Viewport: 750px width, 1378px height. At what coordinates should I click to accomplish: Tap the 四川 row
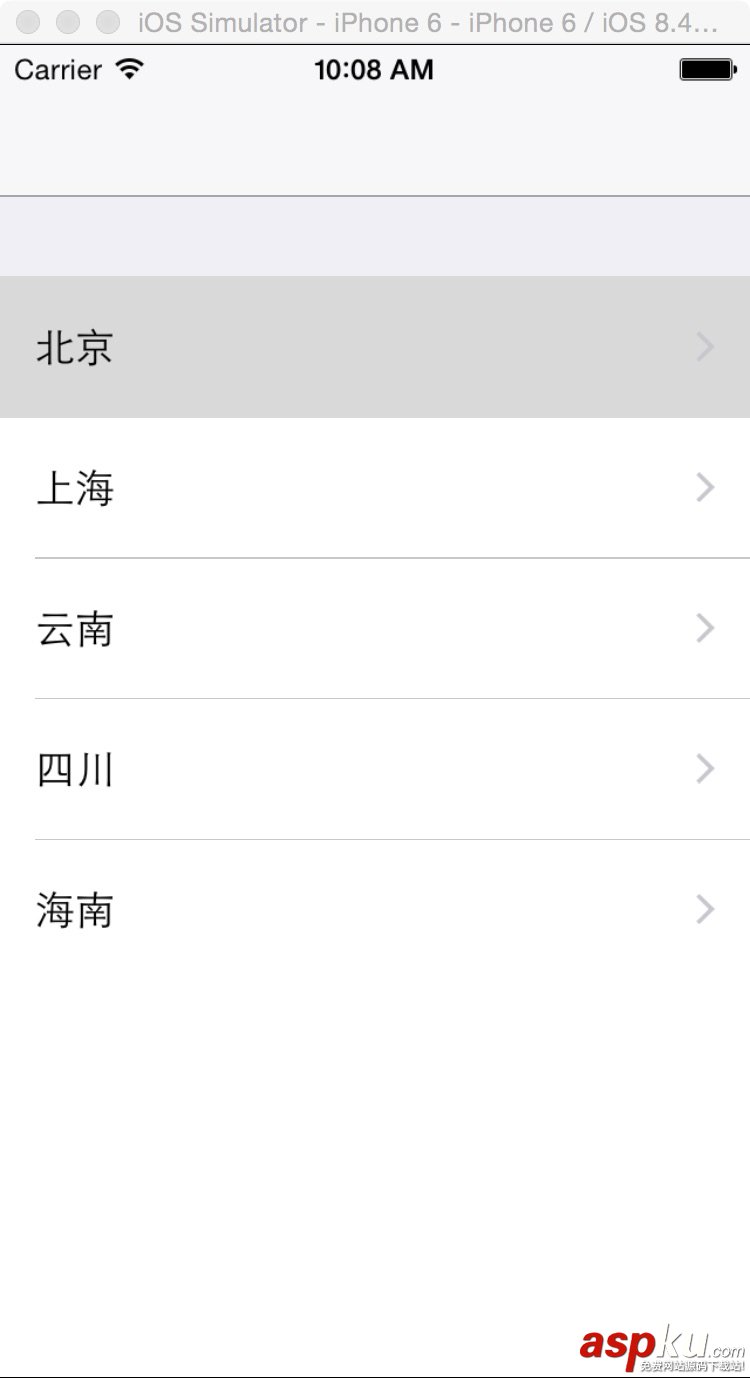pos(375,769)
